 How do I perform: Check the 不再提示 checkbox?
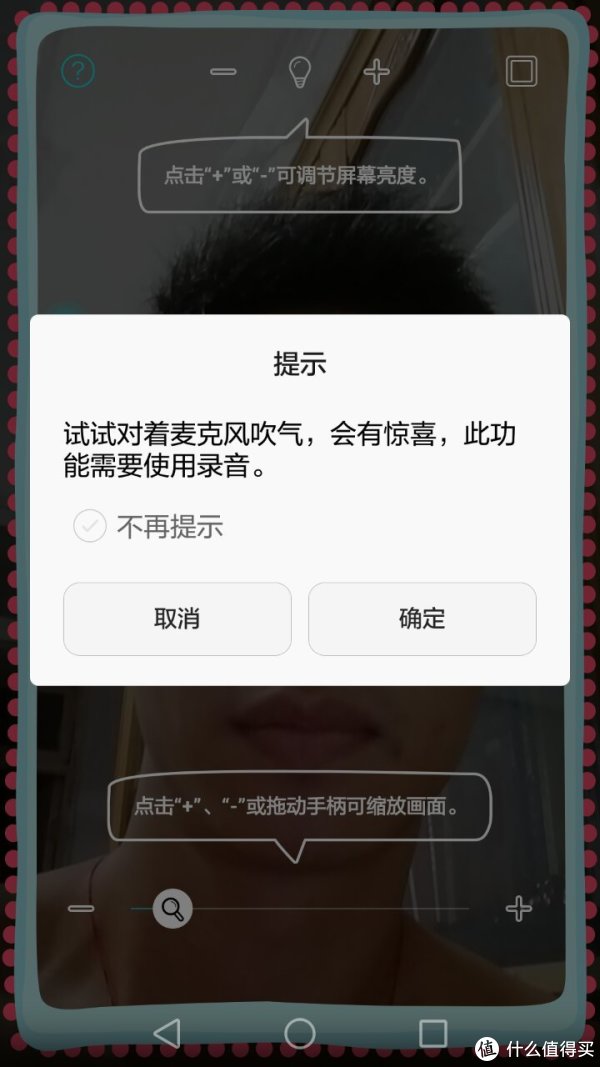click(x=90, y=526)
